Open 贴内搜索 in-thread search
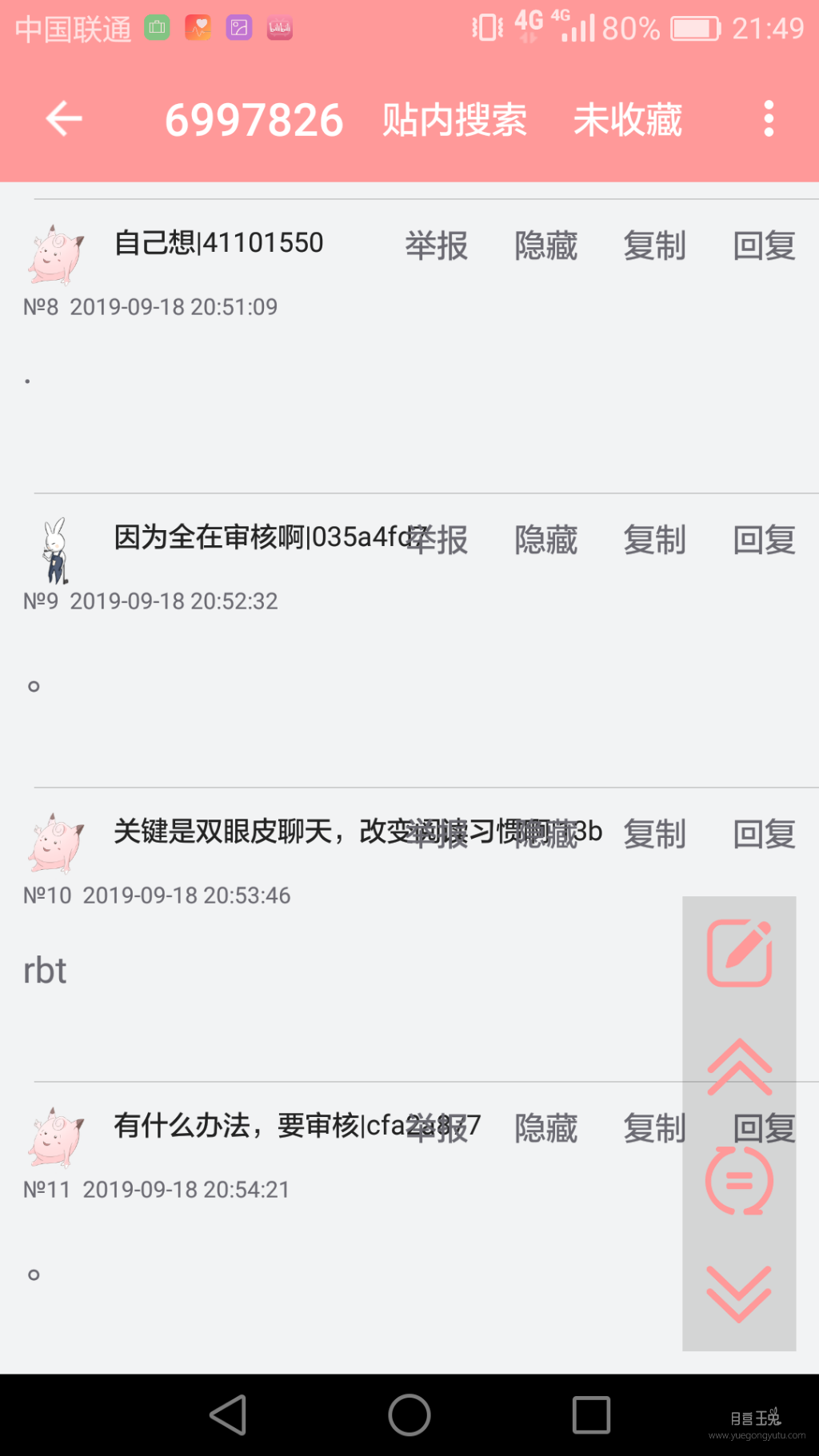The width and height of the screenshot is (819, 1456). (x=453, y=120)
